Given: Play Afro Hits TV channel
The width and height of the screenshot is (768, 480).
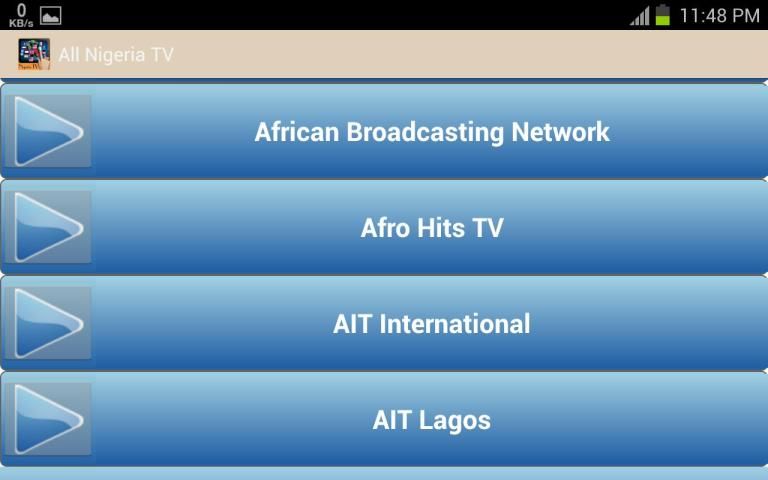Looking at the screenshot, I should 431,228.
